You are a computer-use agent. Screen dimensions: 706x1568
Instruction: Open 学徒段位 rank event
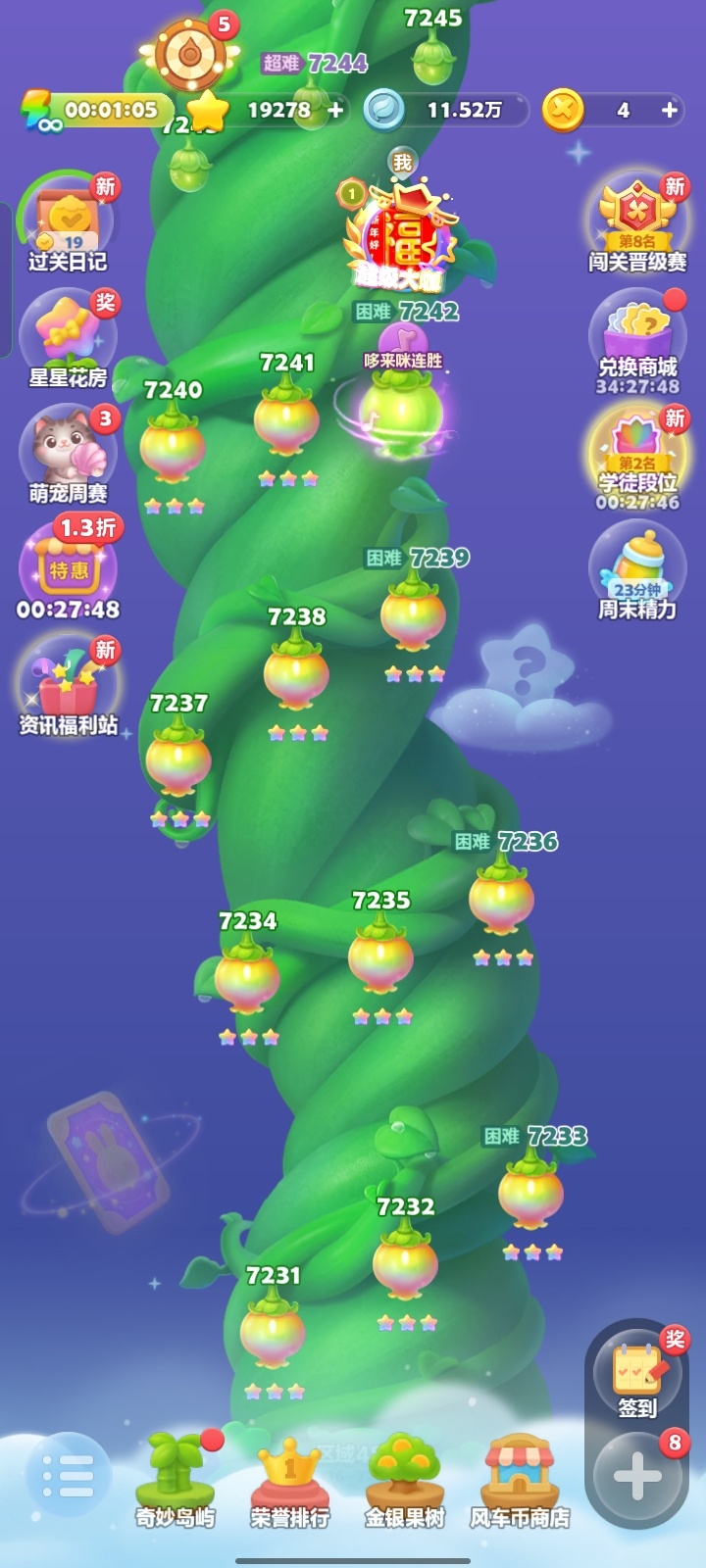[x=637, y=453]
